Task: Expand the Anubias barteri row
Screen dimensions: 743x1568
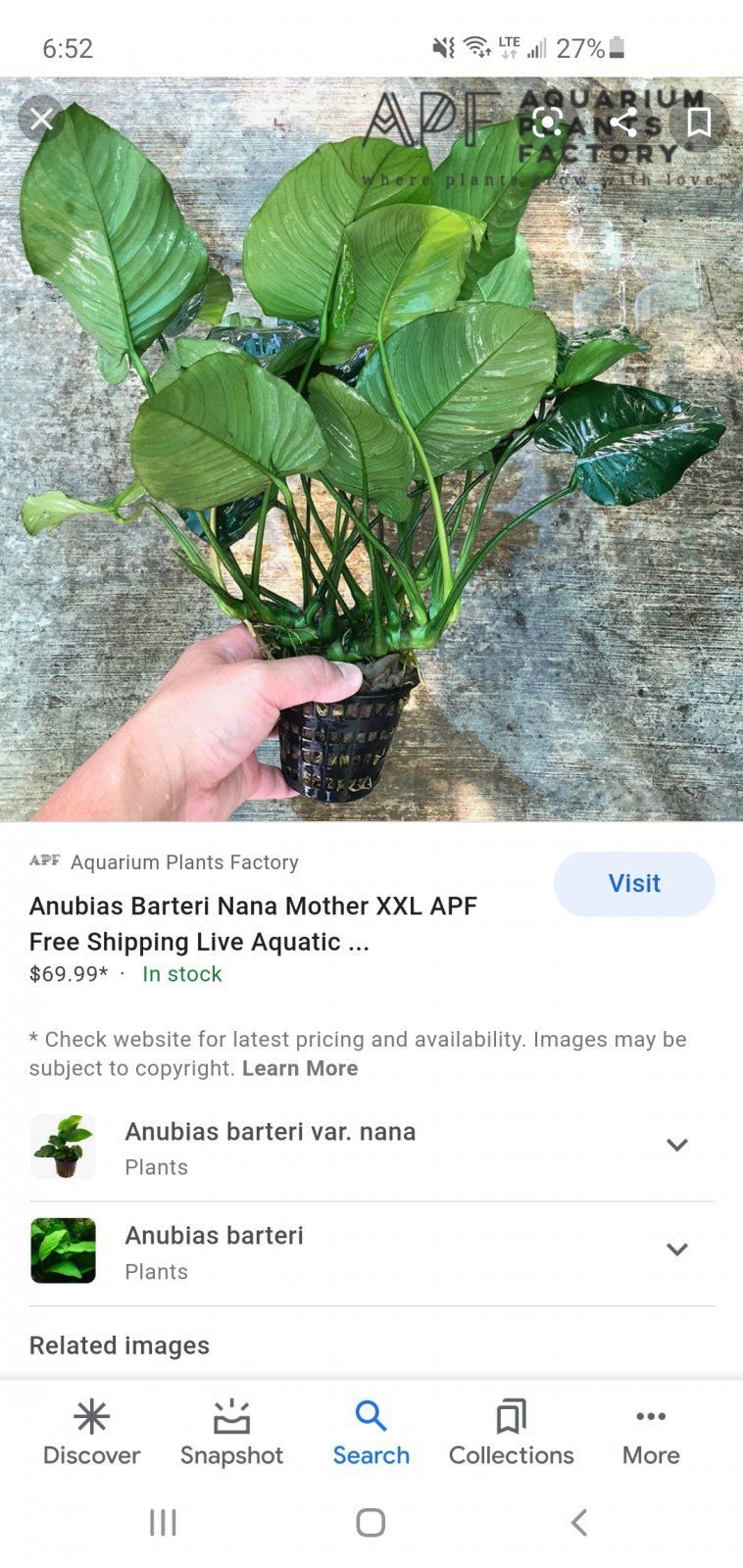Action: [676, 1249]
